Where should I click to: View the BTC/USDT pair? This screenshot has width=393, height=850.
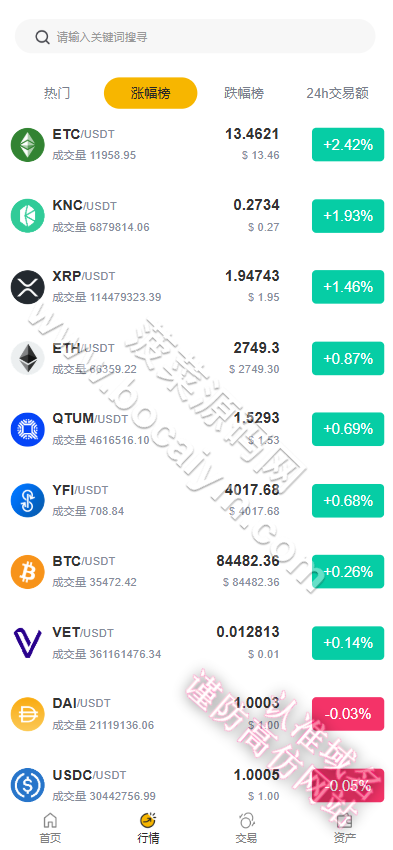click(196, 572)
